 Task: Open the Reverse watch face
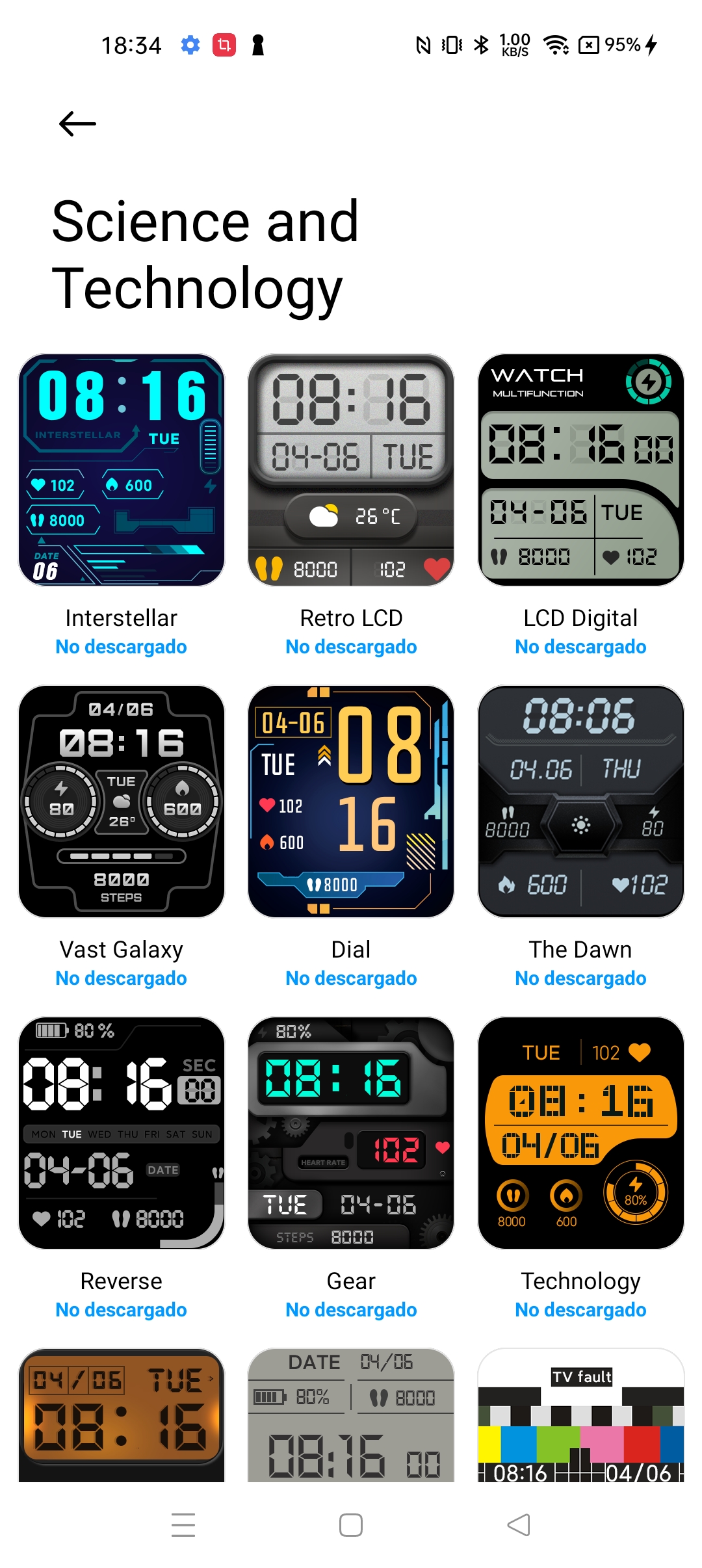pos(122,1133)
